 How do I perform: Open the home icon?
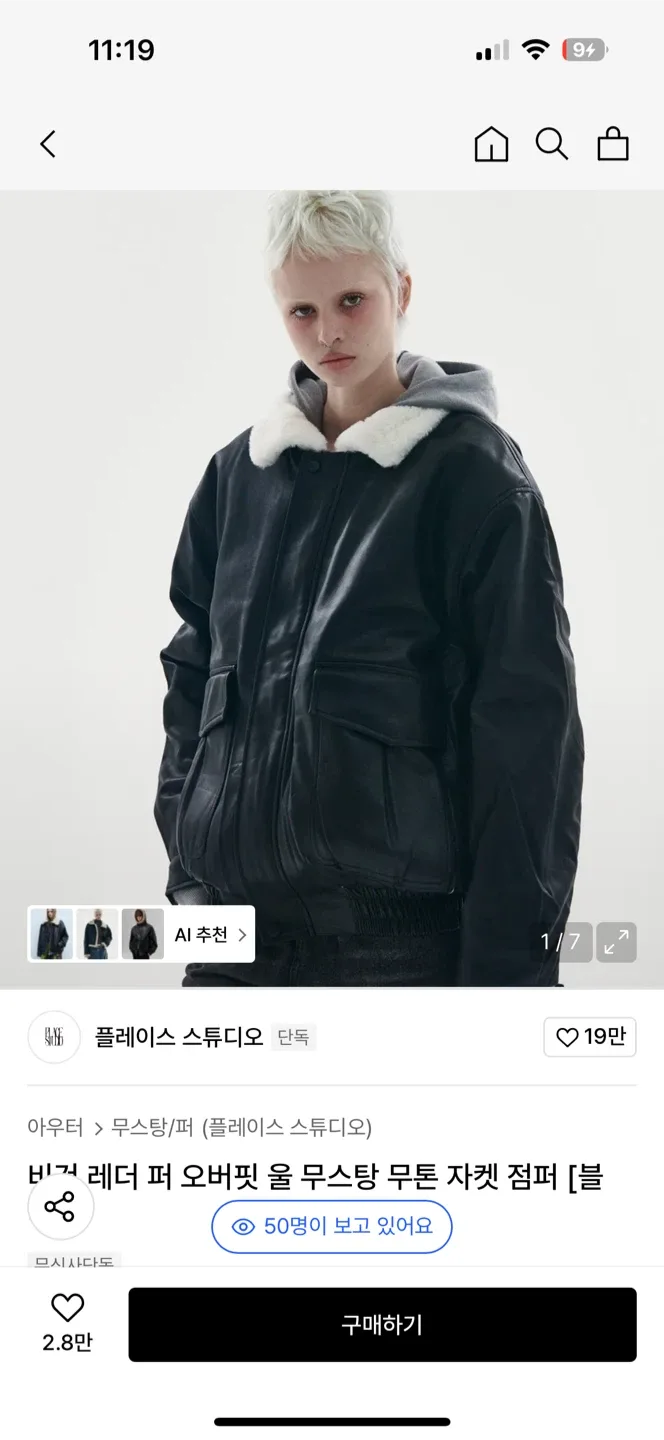coord(491,144)
